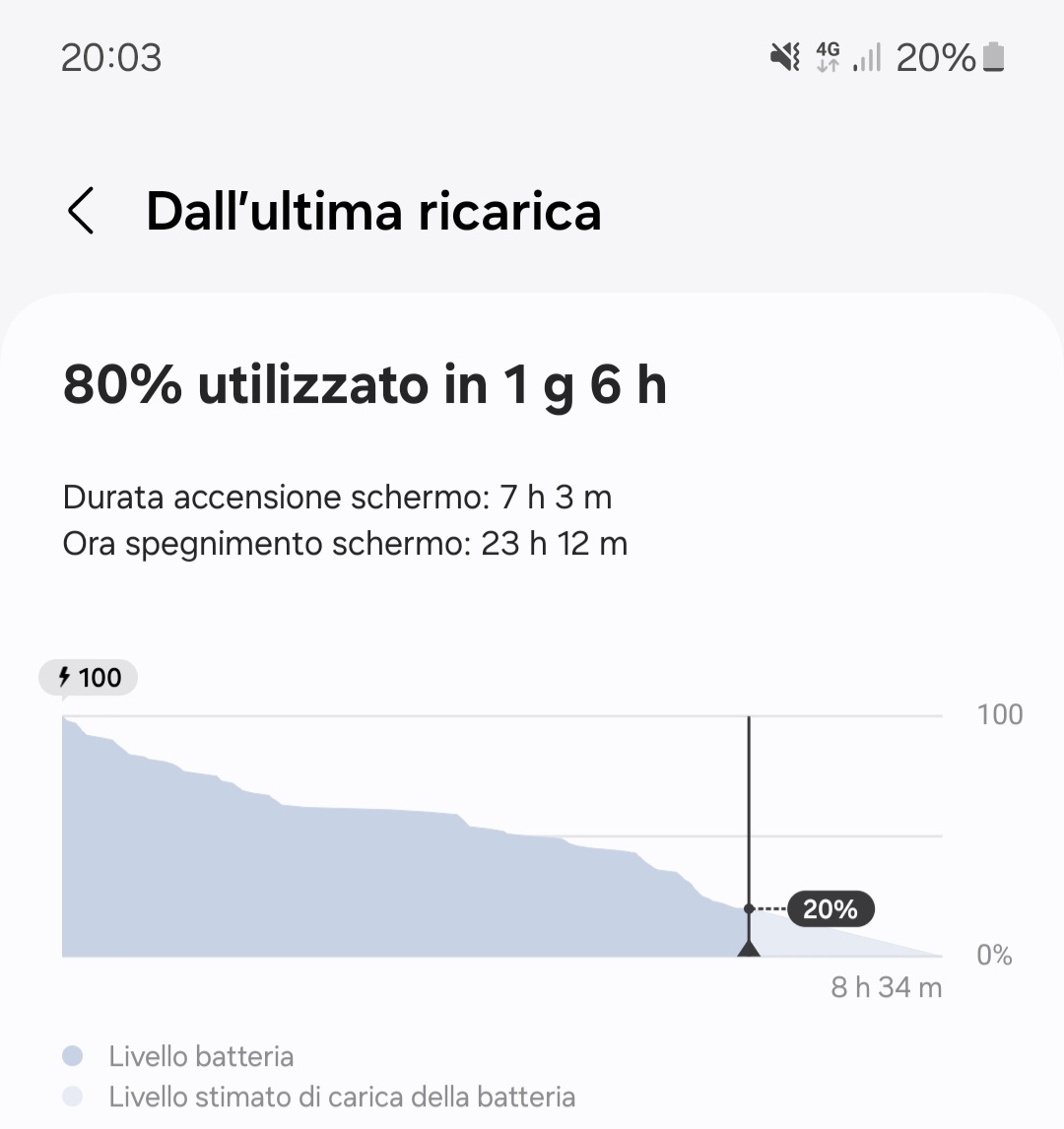This screenshot has width=1064, height=1129.
Task: Tap the Livello stimato legend dot
Action: (x=70, y=1096)
